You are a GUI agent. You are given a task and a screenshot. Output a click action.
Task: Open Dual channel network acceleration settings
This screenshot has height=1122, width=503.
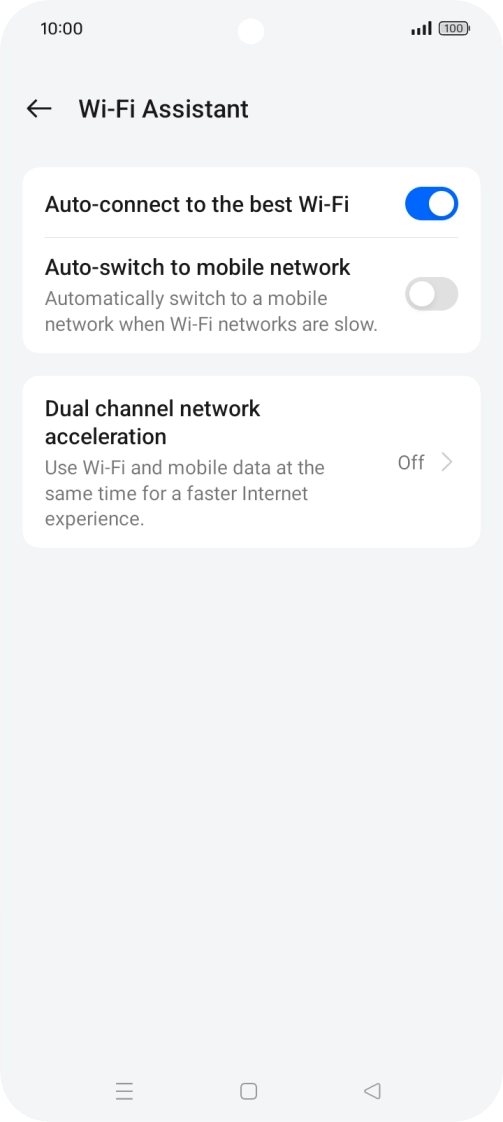pos(251,462)
